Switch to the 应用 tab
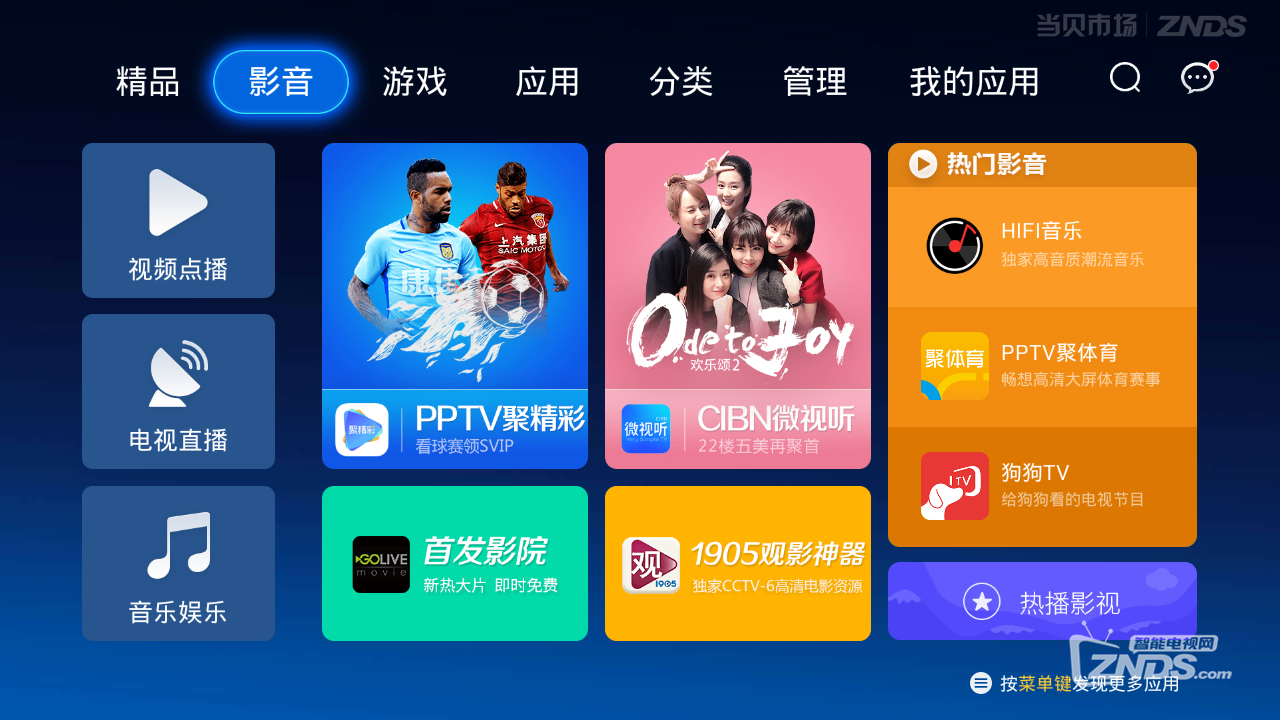Viewport: 1280px width, 720px height. point(547,82)
